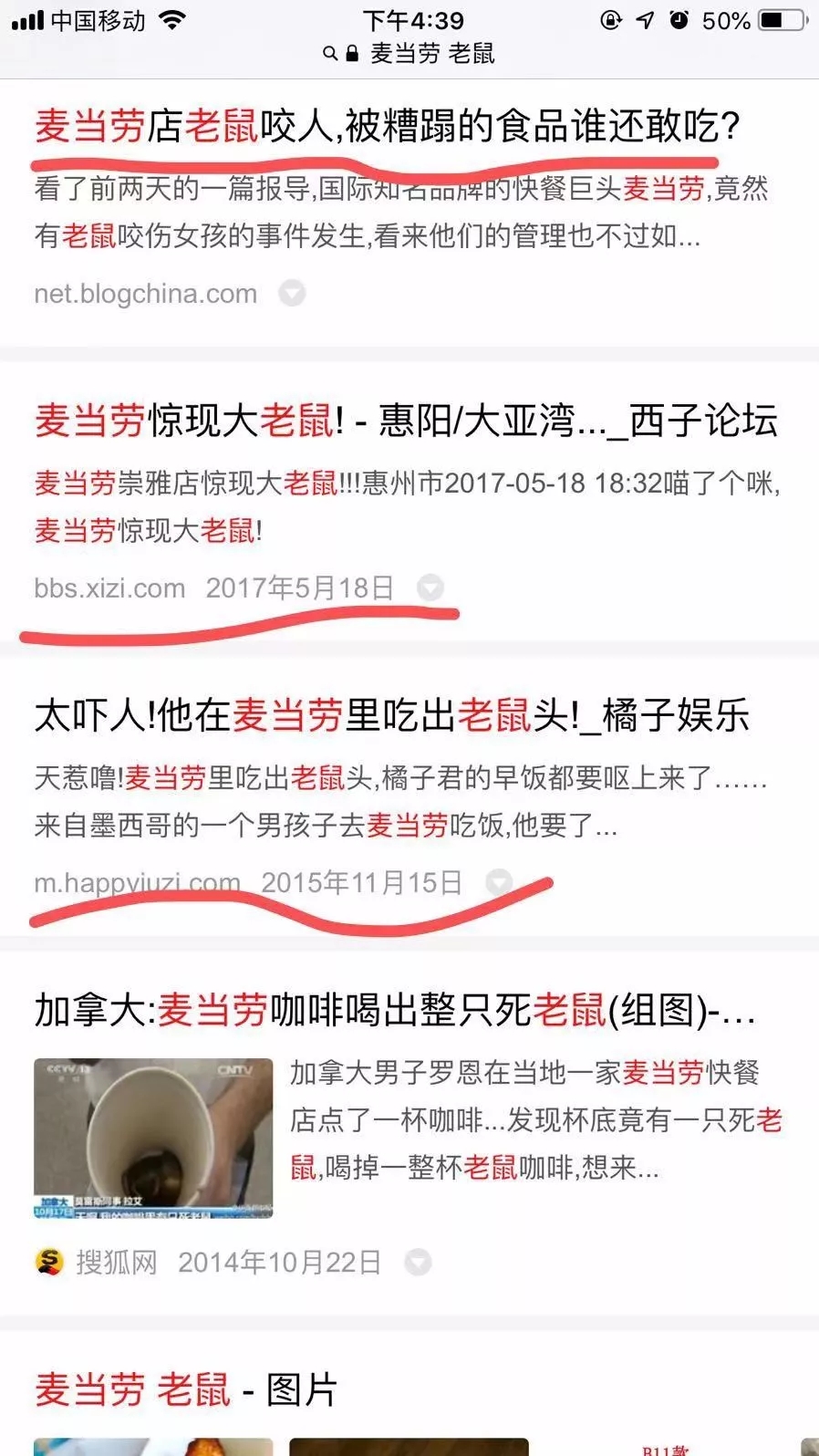The image size is (819, 1456).
Task: View the coffee cup thumbnail image
Action: pos(153,1138)
